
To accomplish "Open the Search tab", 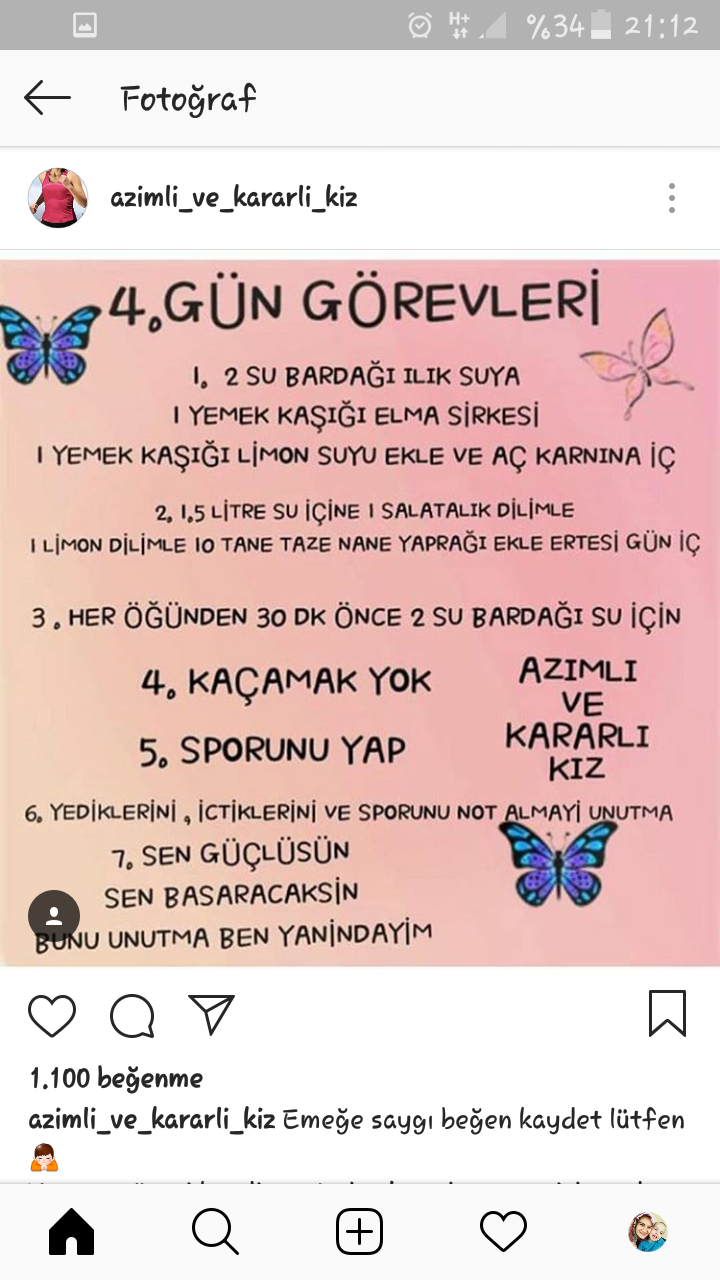I will point(215,1232).
